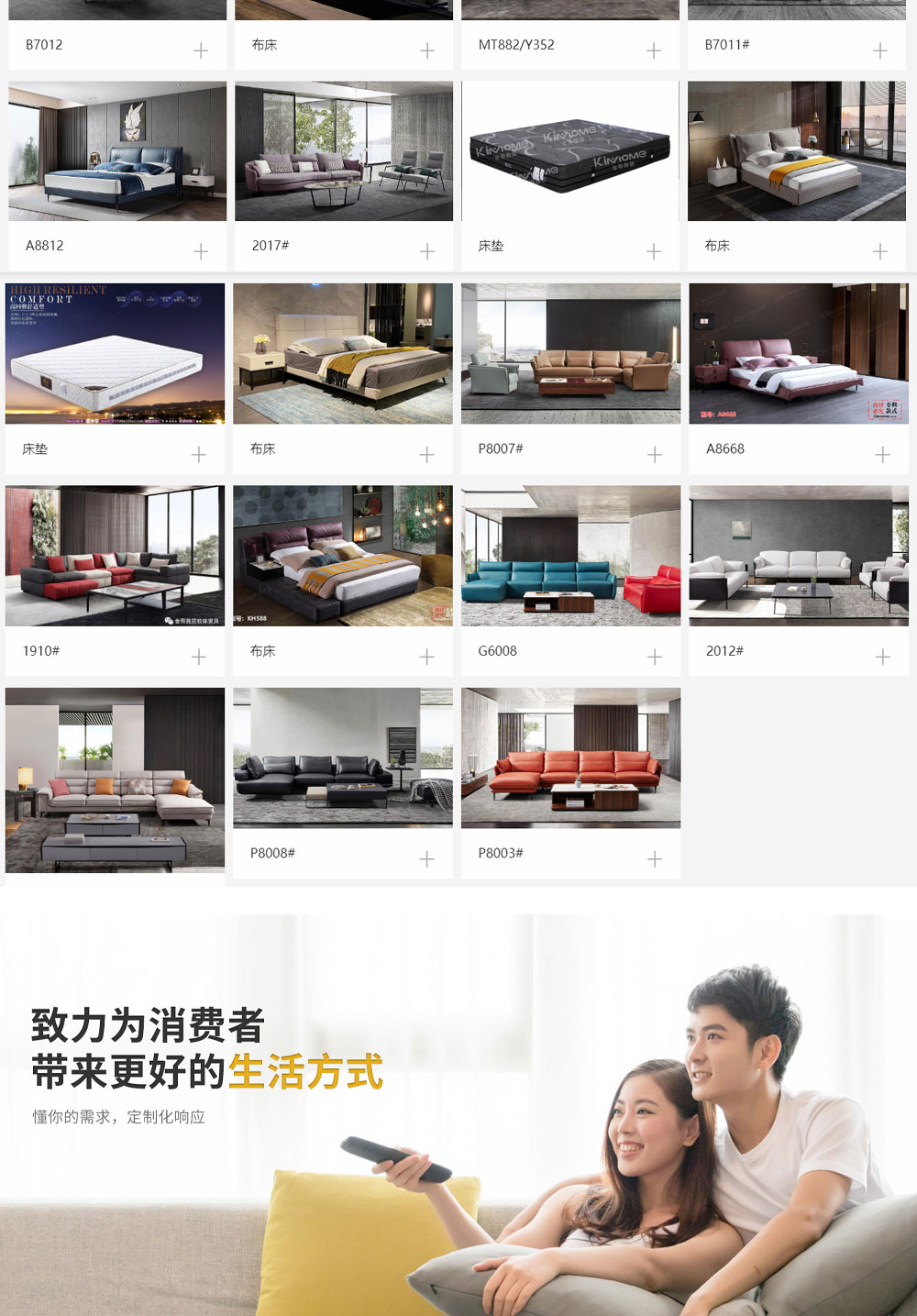Expand the plus icon next to B7011#
Screen dimensions: 917x1316
880,50
